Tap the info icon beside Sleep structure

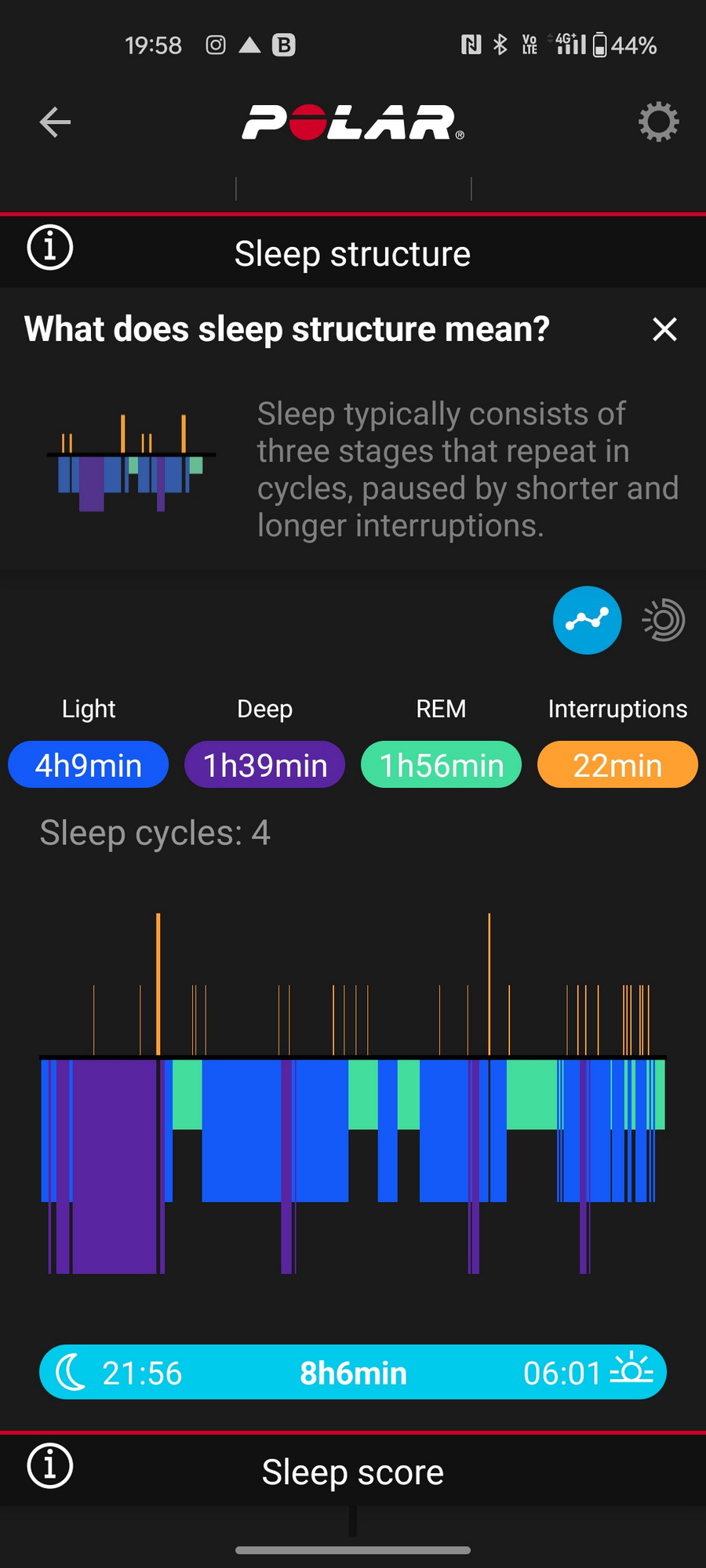50,248
